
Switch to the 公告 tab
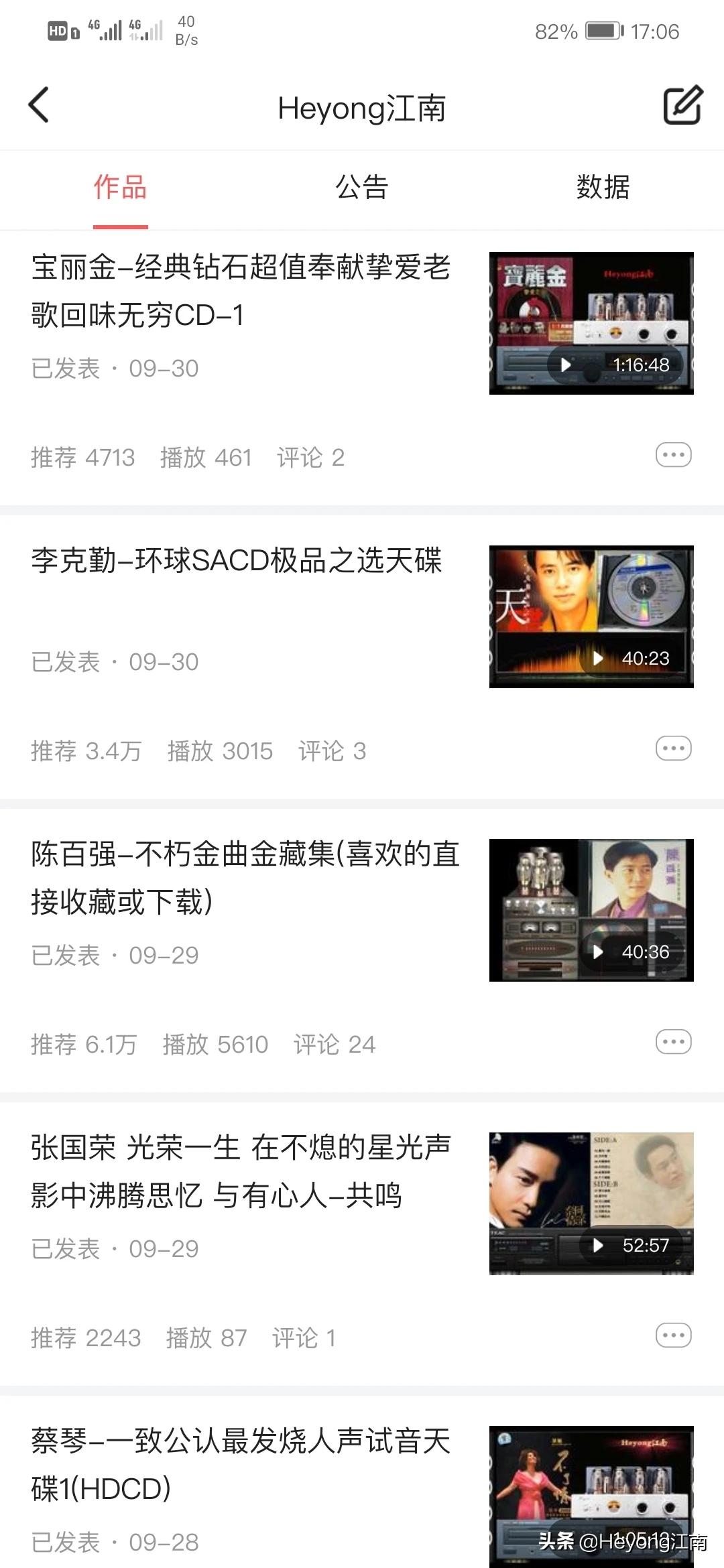tap(362, 188)
